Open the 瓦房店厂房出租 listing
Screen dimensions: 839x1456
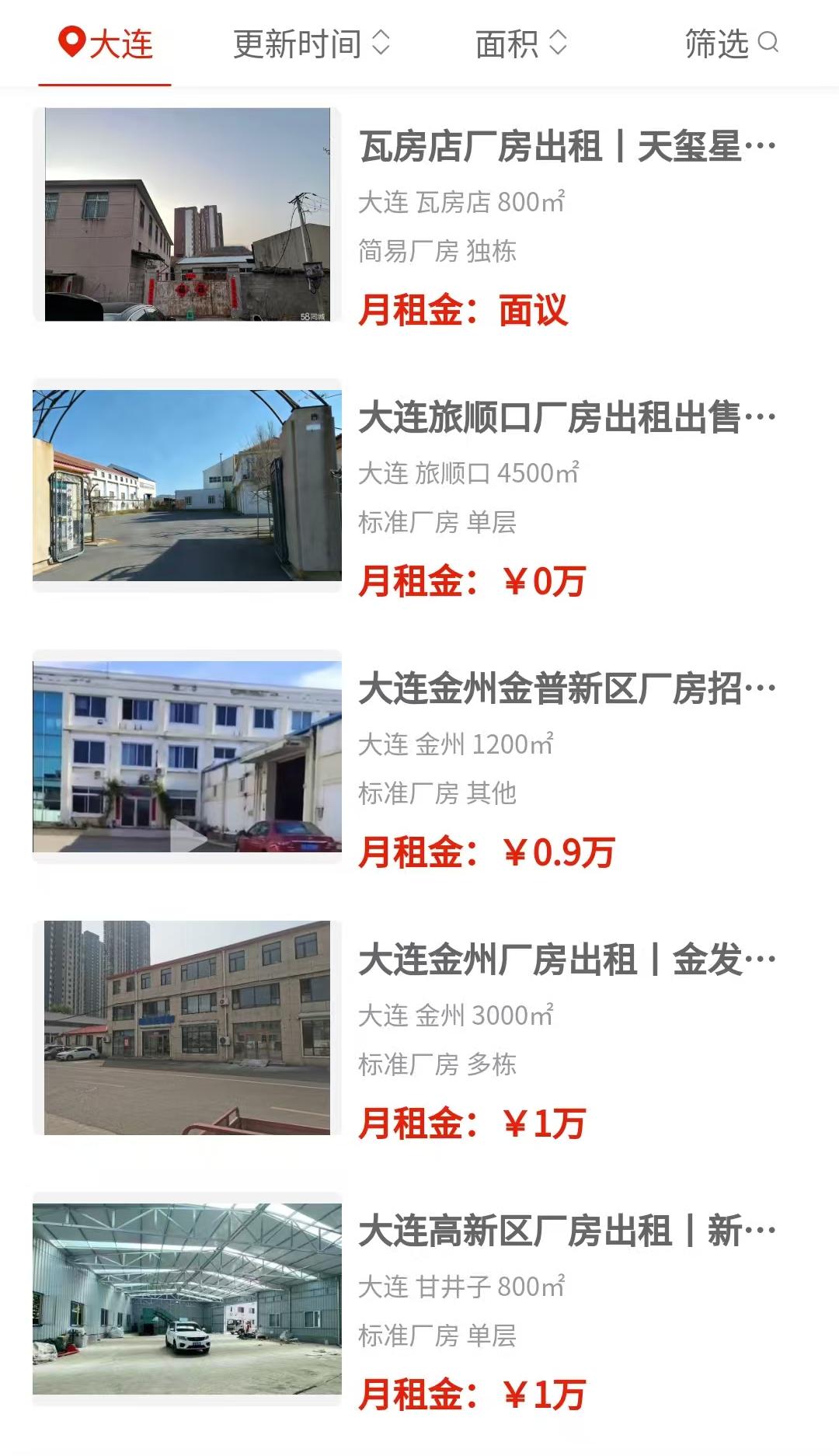pyautogui.click(x=567, y=147)
